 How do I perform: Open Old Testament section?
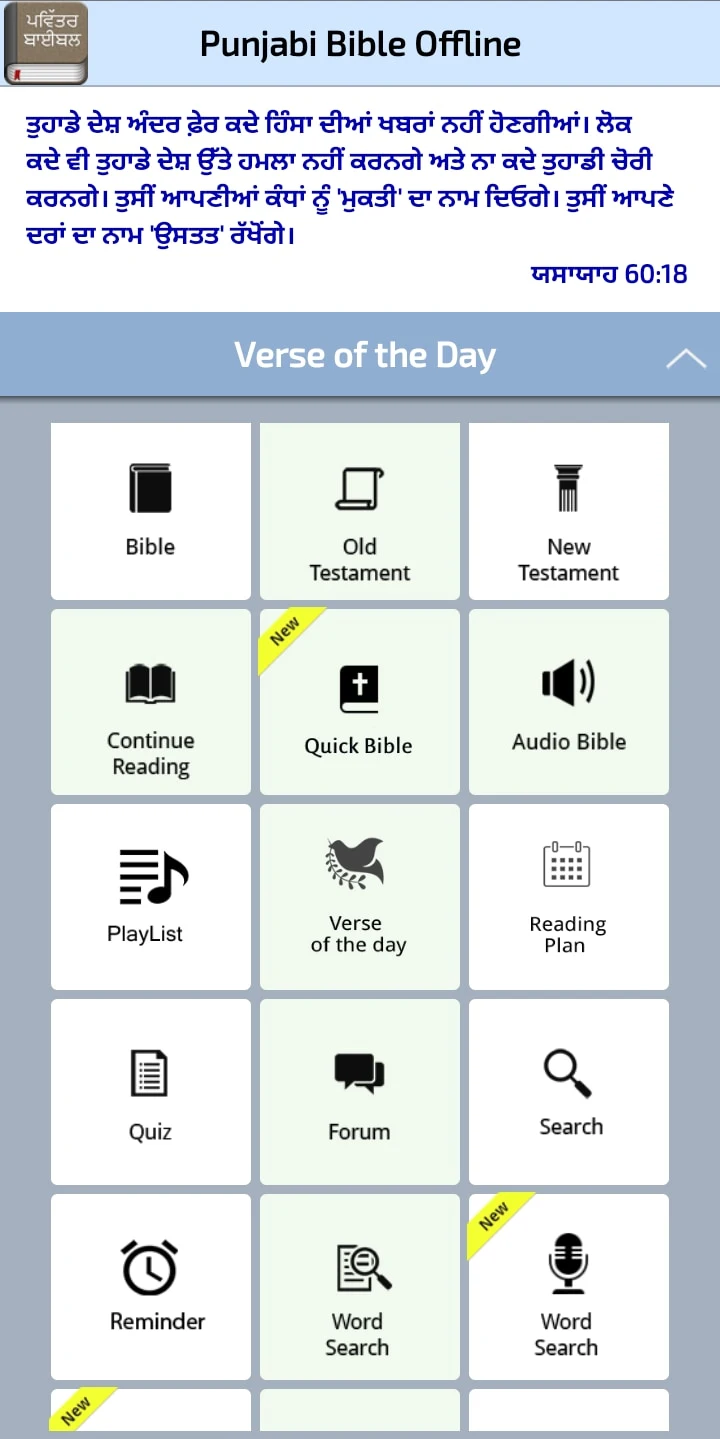[359, 511]
